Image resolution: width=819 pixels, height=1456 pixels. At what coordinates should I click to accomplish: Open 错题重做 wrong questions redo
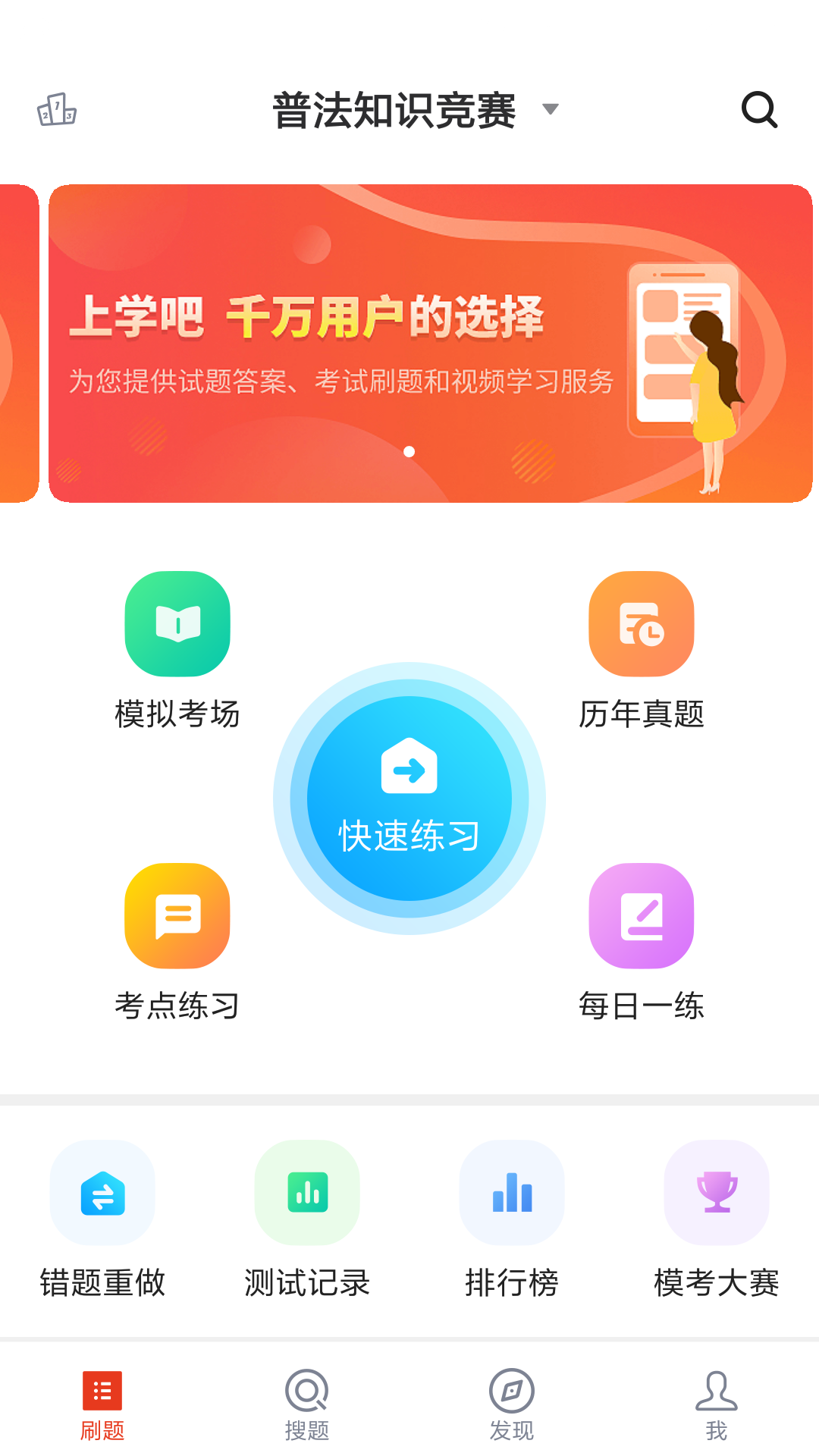[102, 1193]
